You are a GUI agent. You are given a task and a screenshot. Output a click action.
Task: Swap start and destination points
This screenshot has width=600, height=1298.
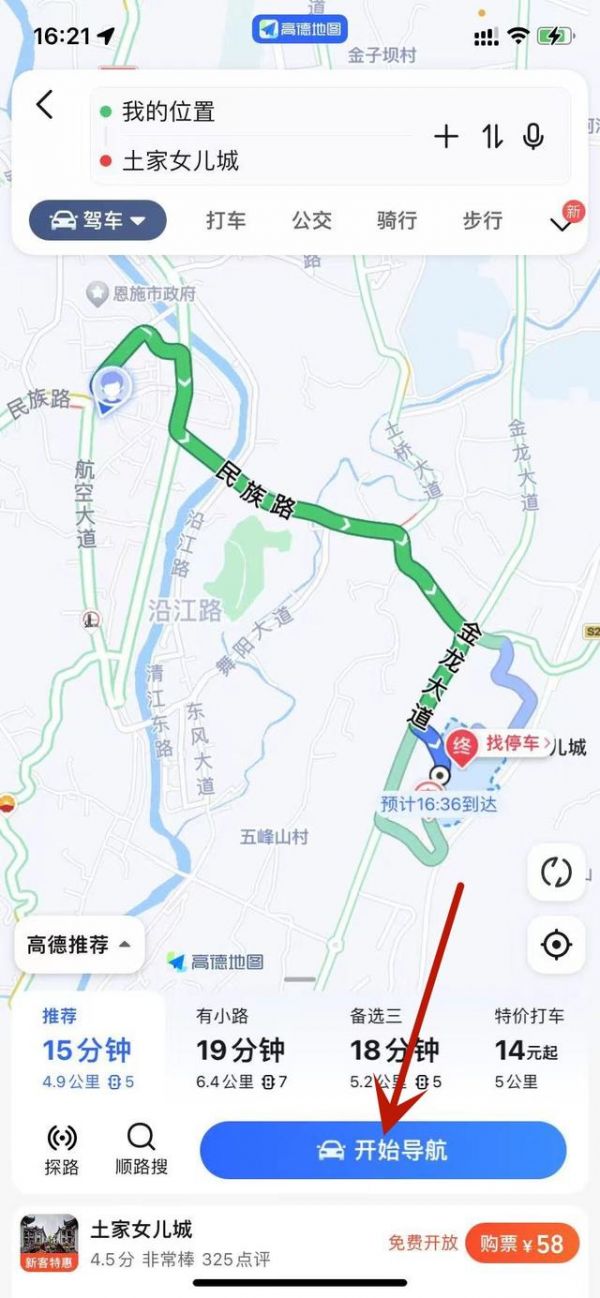pyautogui.click(x=491, y=137)
